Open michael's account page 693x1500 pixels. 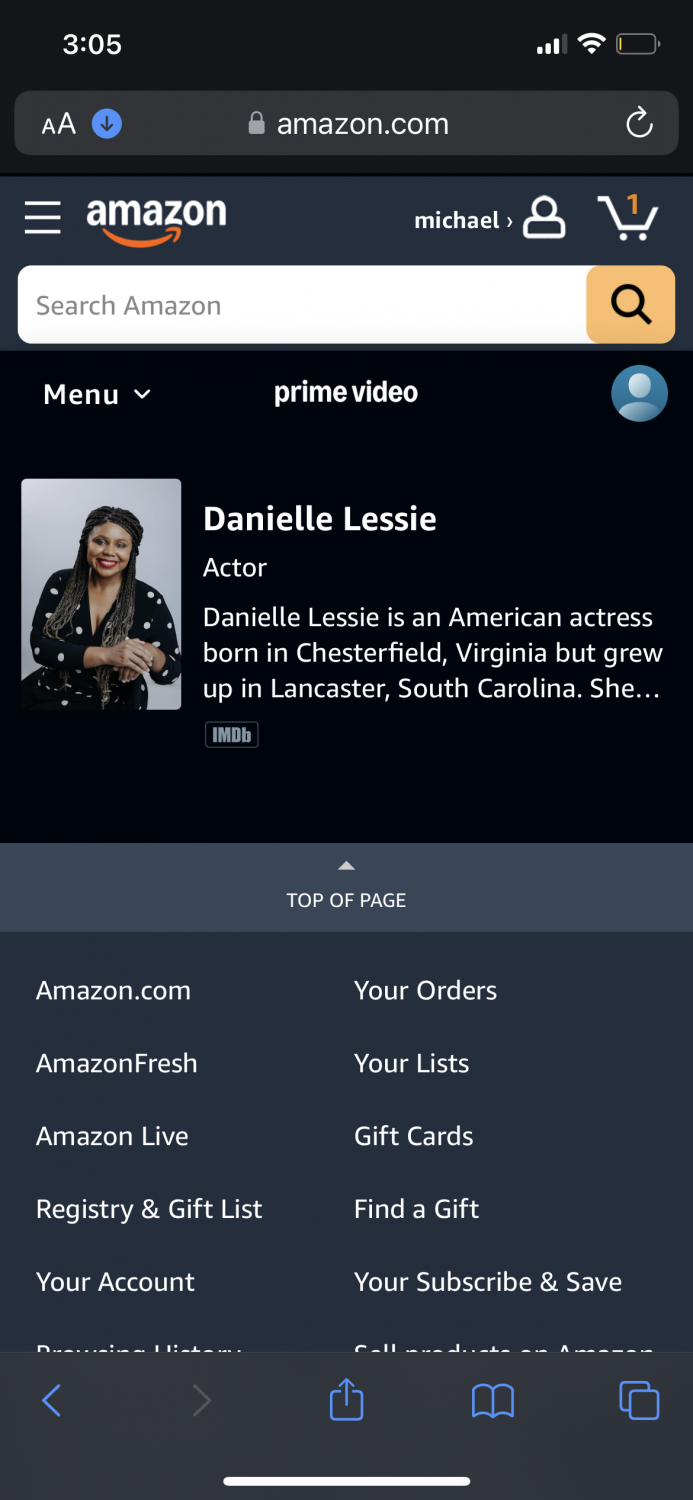pyautogui.click(x=490, y=219)
